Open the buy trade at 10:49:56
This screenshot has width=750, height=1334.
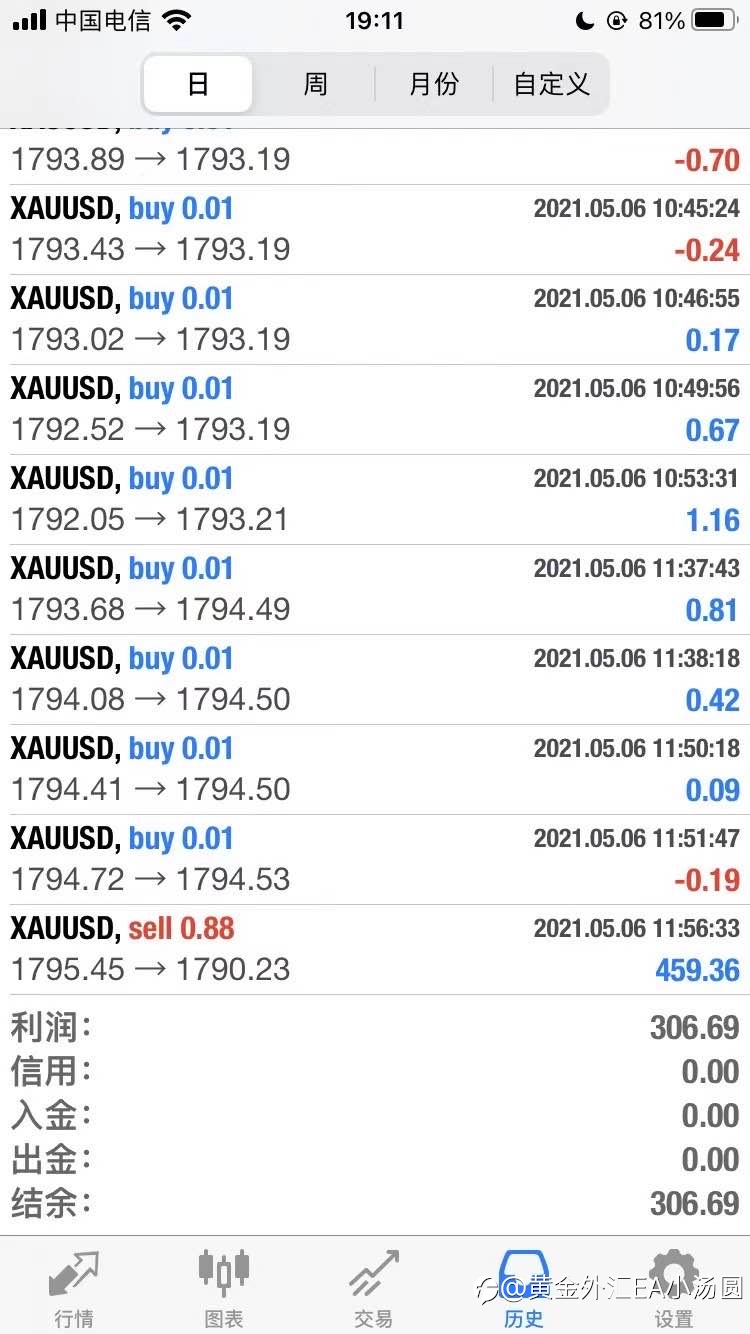point(375,410)
